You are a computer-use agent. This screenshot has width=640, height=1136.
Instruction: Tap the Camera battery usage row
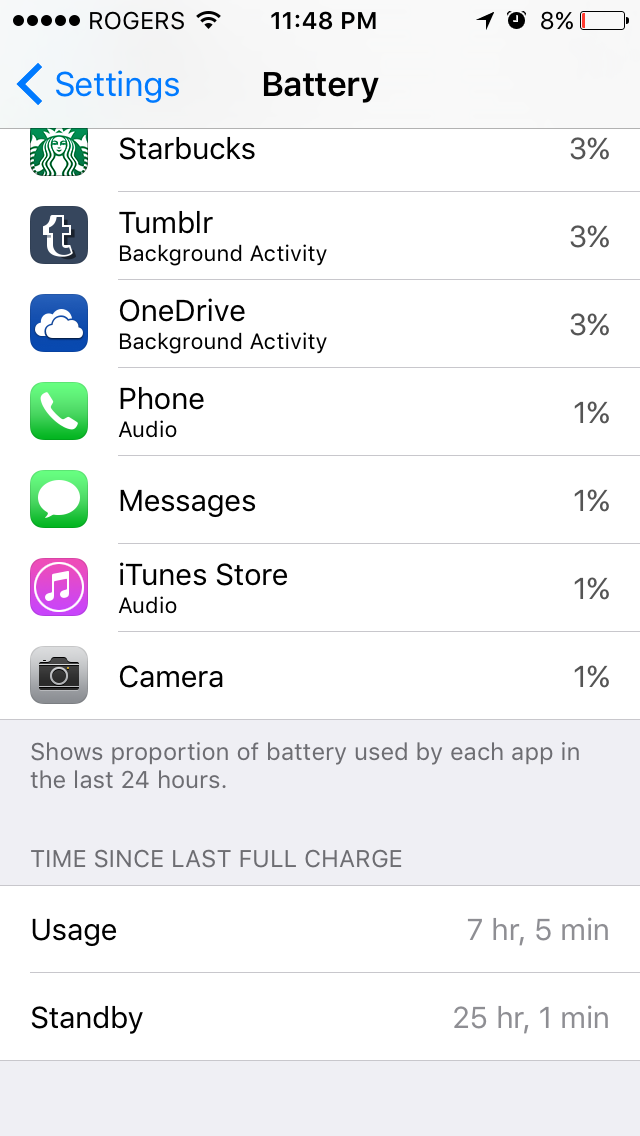click(320, 675)
